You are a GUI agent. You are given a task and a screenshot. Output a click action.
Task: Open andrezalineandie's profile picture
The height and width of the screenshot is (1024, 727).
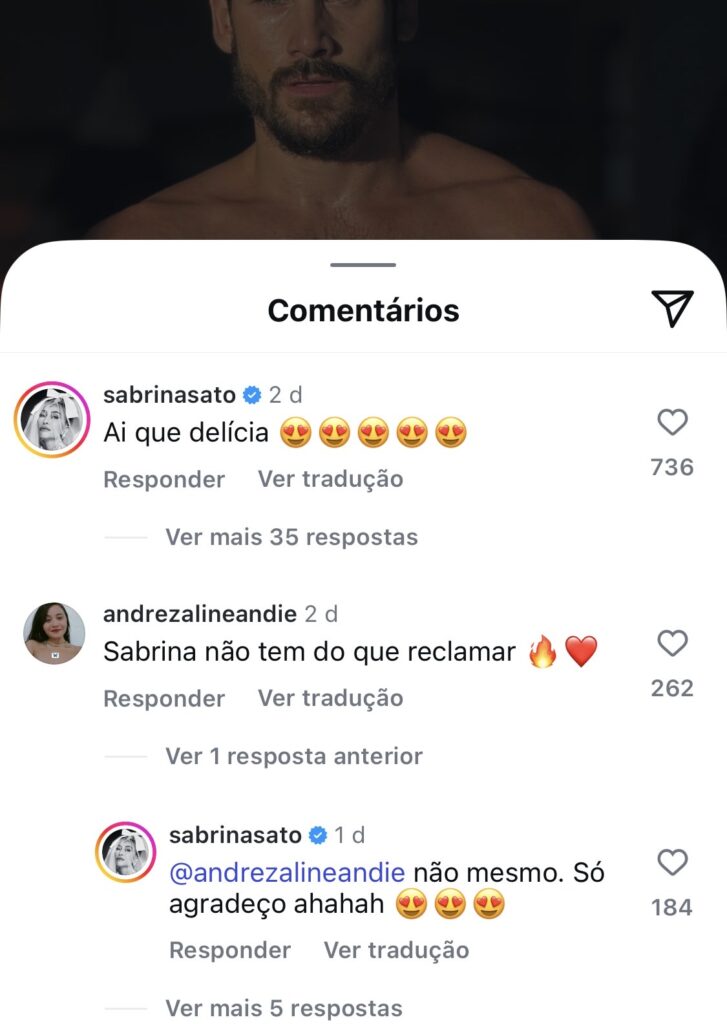[x=54, y=633]
